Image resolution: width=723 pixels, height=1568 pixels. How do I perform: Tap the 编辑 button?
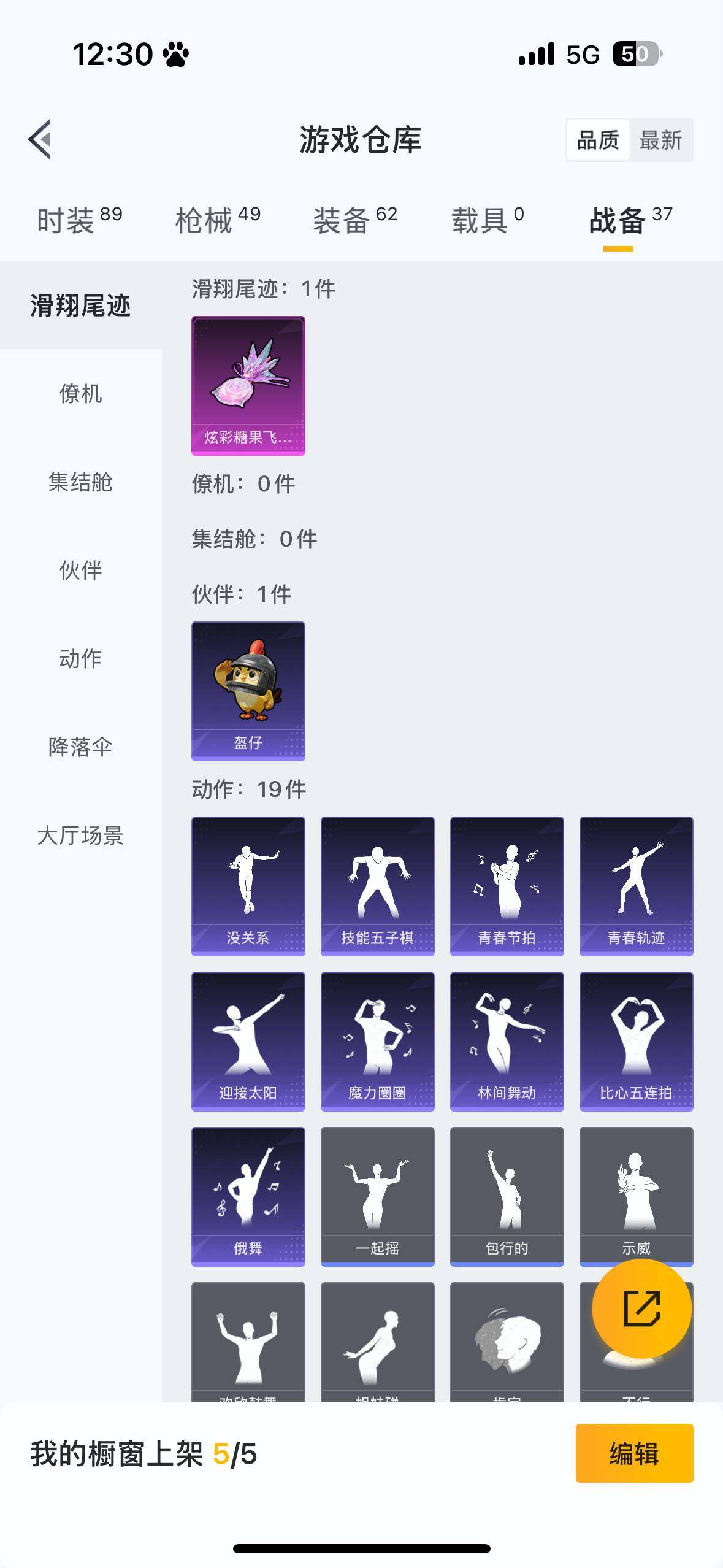634,1453
